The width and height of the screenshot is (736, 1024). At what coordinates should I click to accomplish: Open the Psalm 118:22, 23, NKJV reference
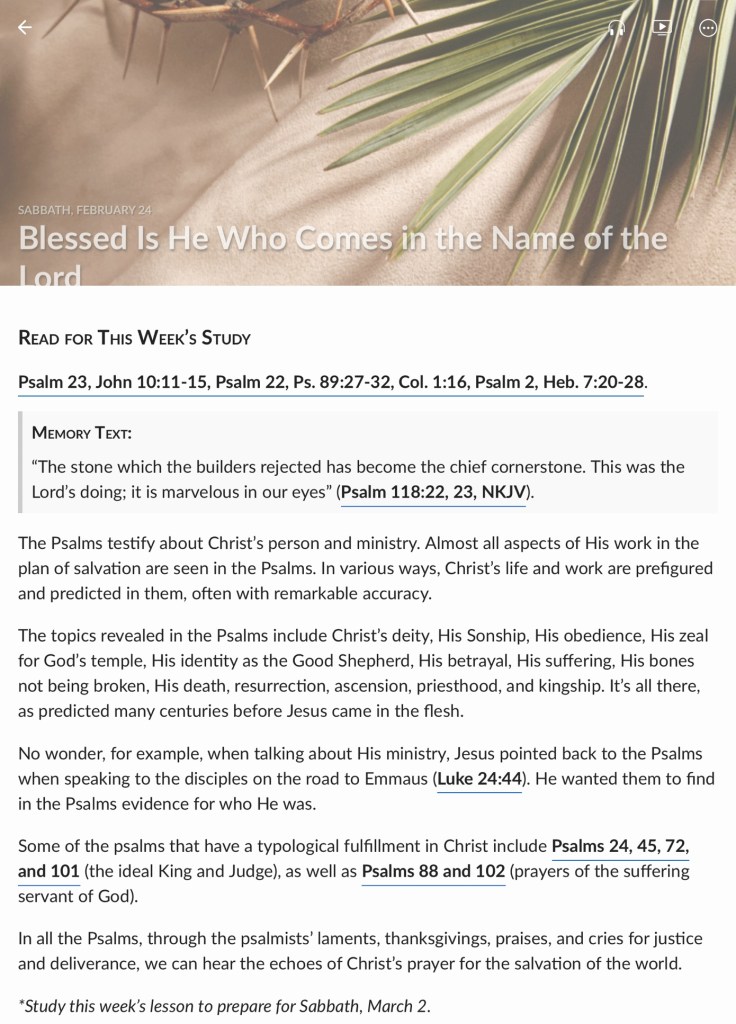[x=433, y=493]
